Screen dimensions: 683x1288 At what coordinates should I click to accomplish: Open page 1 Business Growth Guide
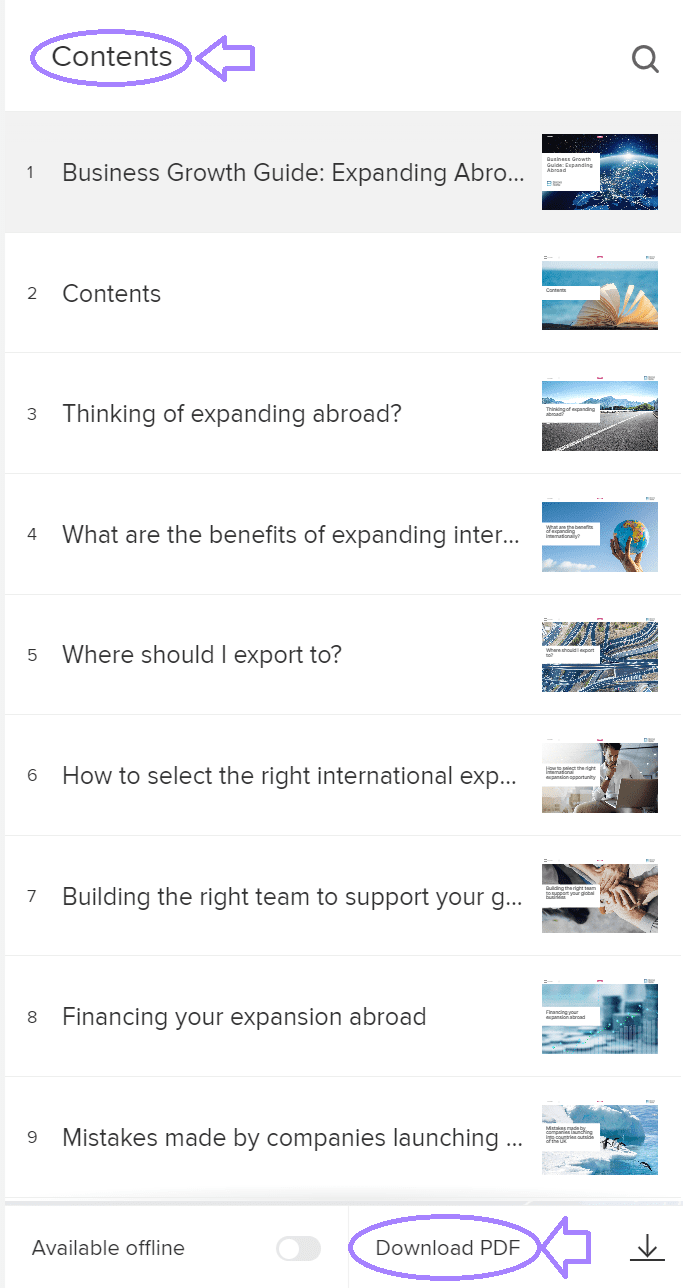(293, 173)
